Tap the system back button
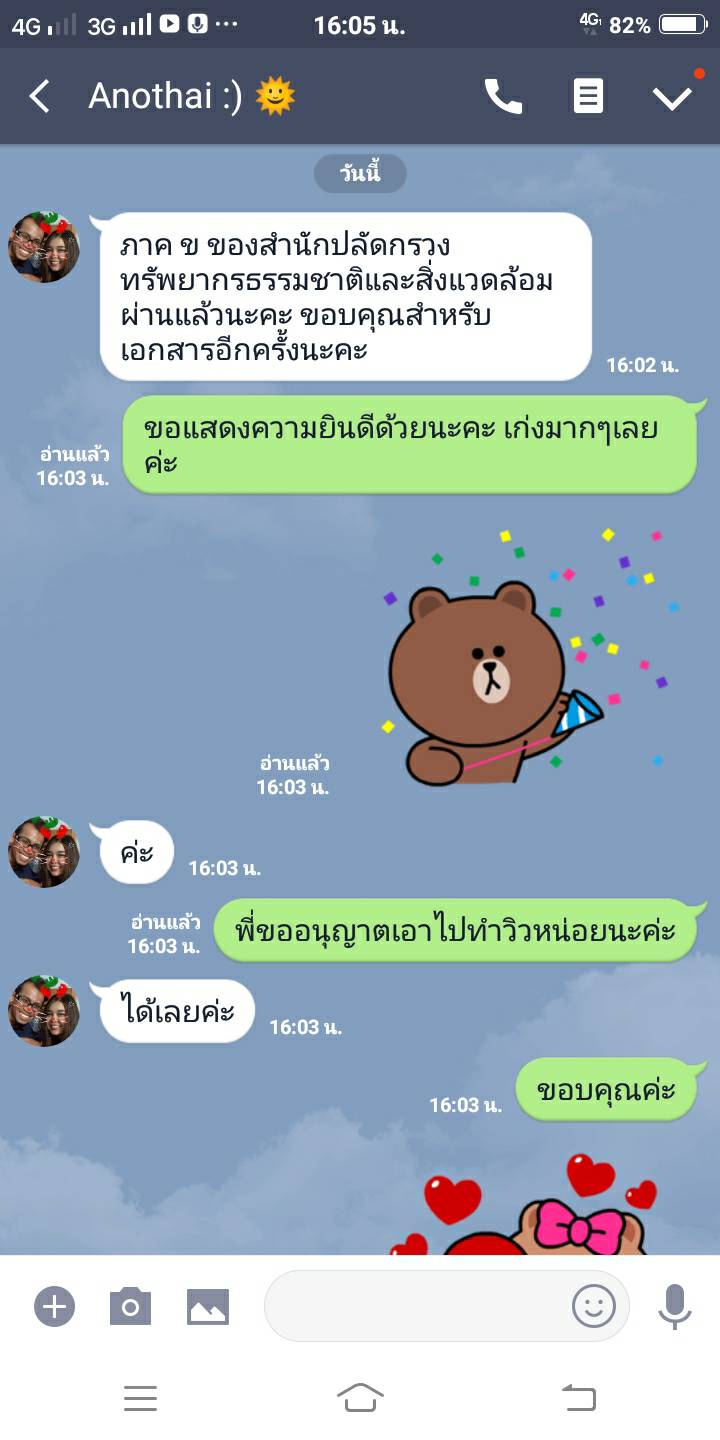Viewport: 720px width, 1440px height. tap(579, 1397)
